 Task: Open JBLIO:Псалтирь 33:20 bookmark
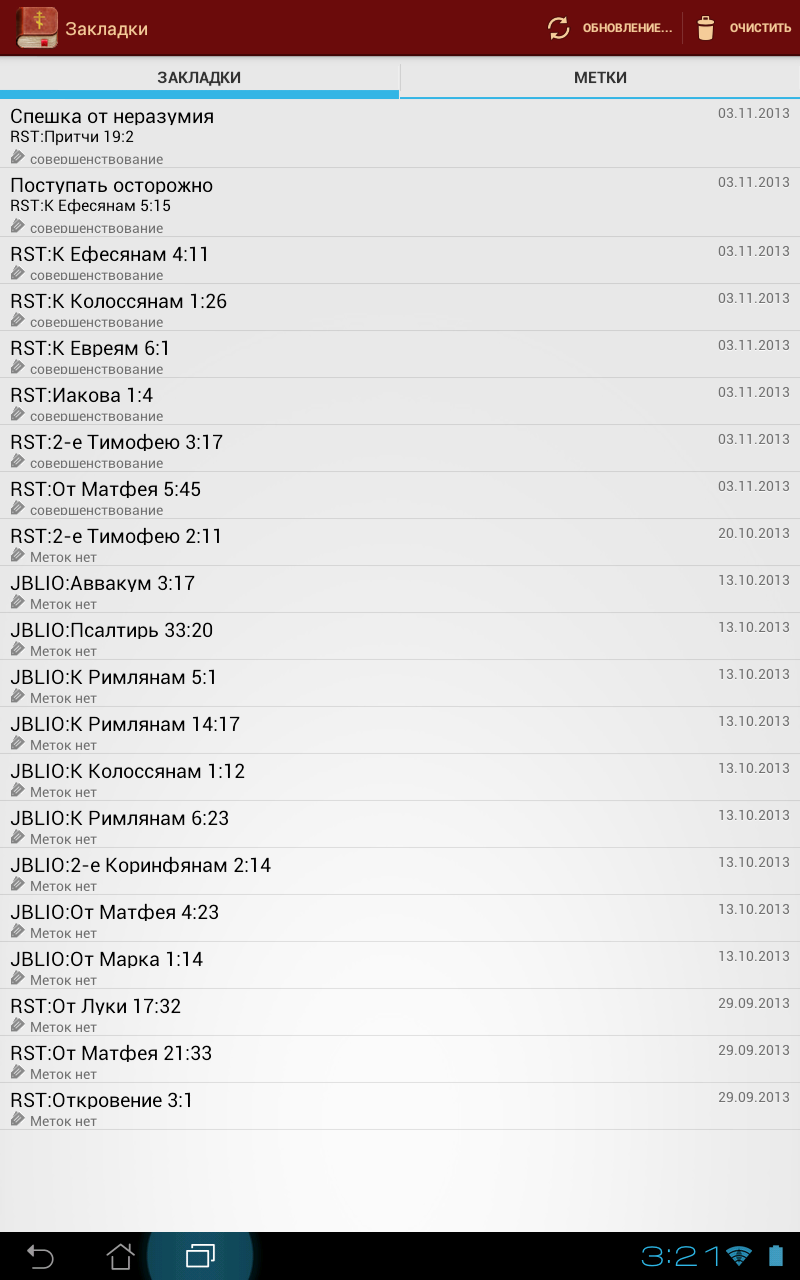pos(112,631)
